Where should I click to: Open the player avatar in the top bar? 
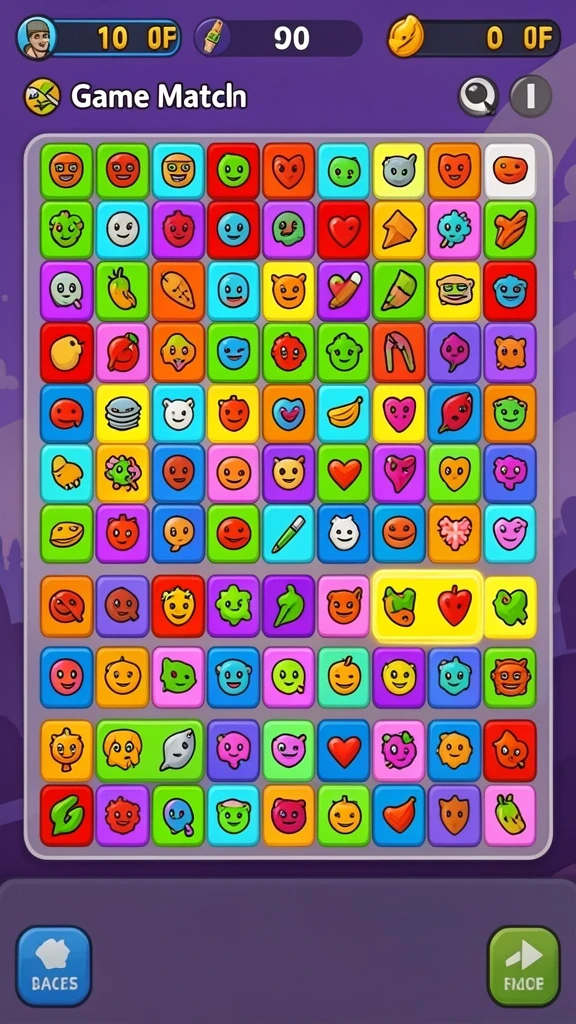tap(36, 37)
